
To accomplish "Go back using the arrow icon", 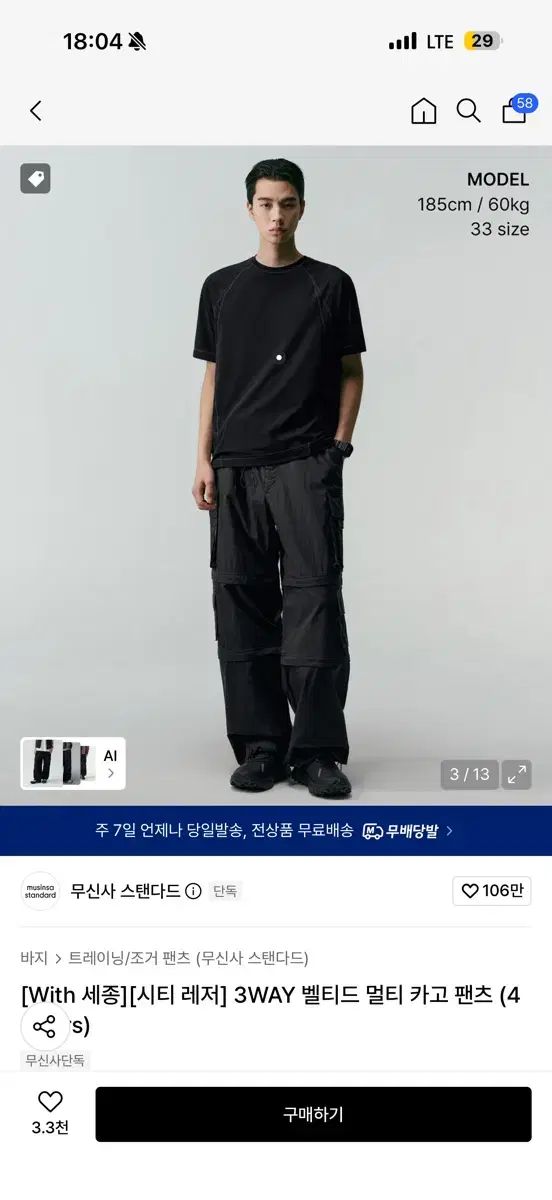I will coord(36,111).
